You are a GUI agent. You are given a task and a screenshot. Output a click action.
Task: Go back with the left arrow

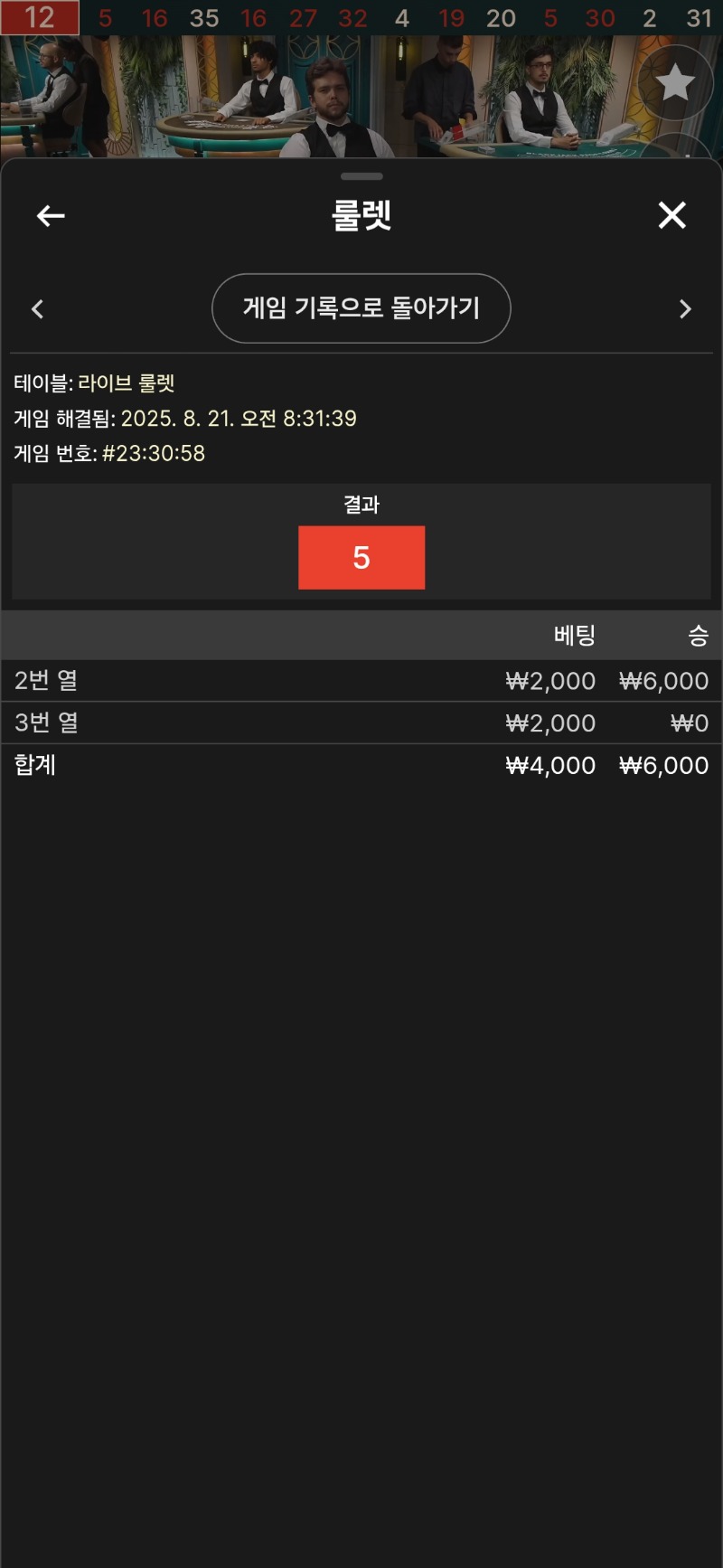51,216
